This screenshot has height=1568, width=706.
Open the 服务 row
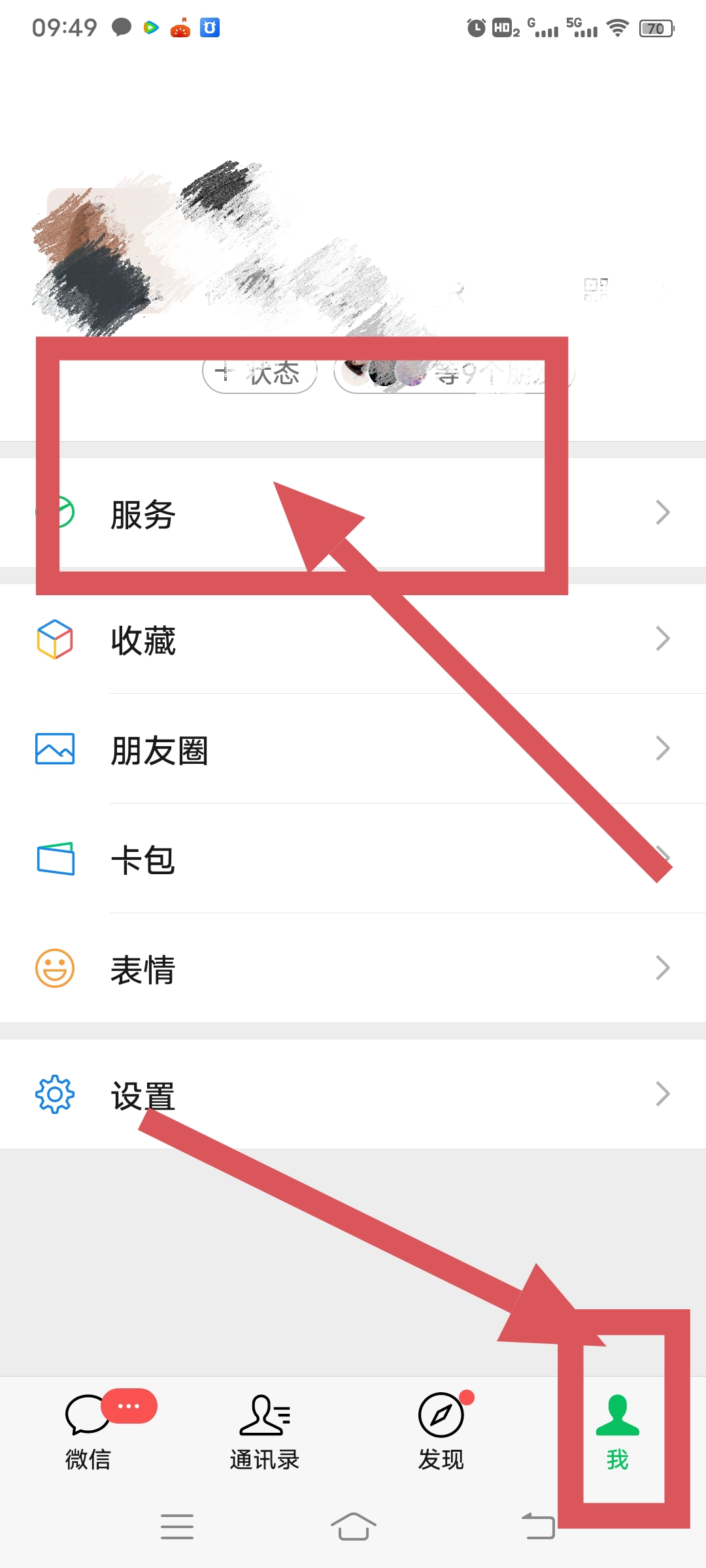353,514
